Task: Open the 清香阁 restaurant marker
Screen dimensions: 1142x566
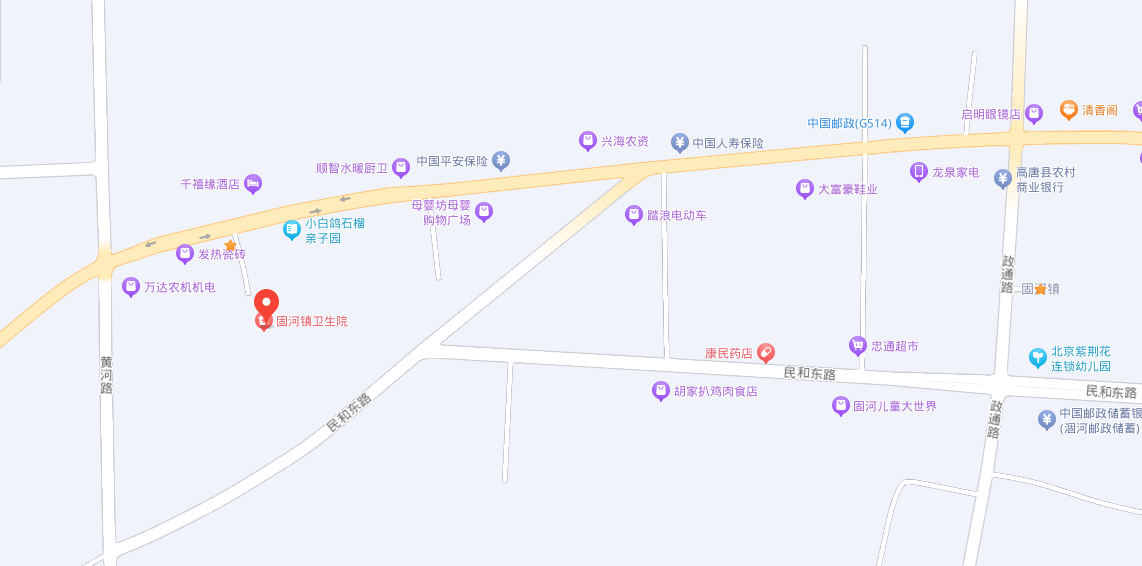Action: pyautogui.click(x=1069, y=110)
